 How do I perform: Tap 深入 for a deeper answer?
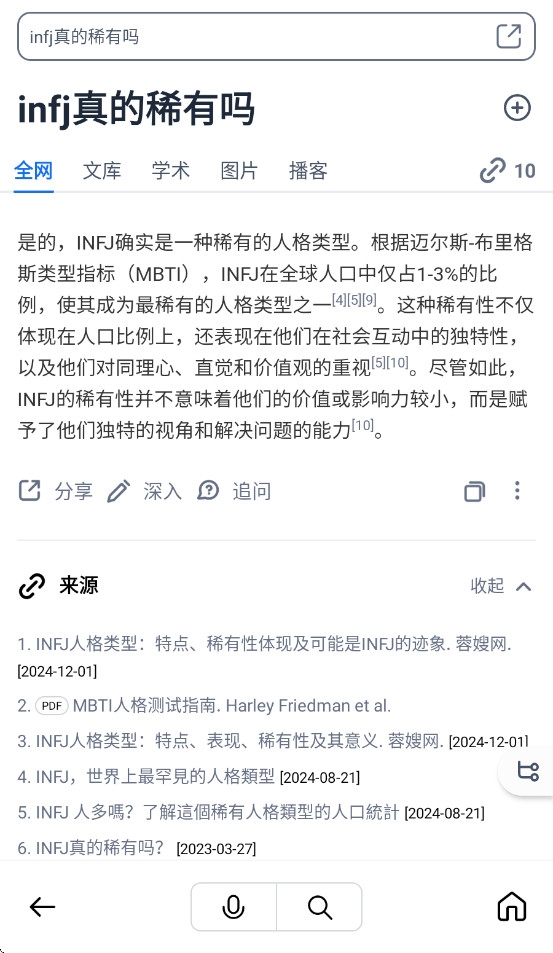tap(145, 490)
